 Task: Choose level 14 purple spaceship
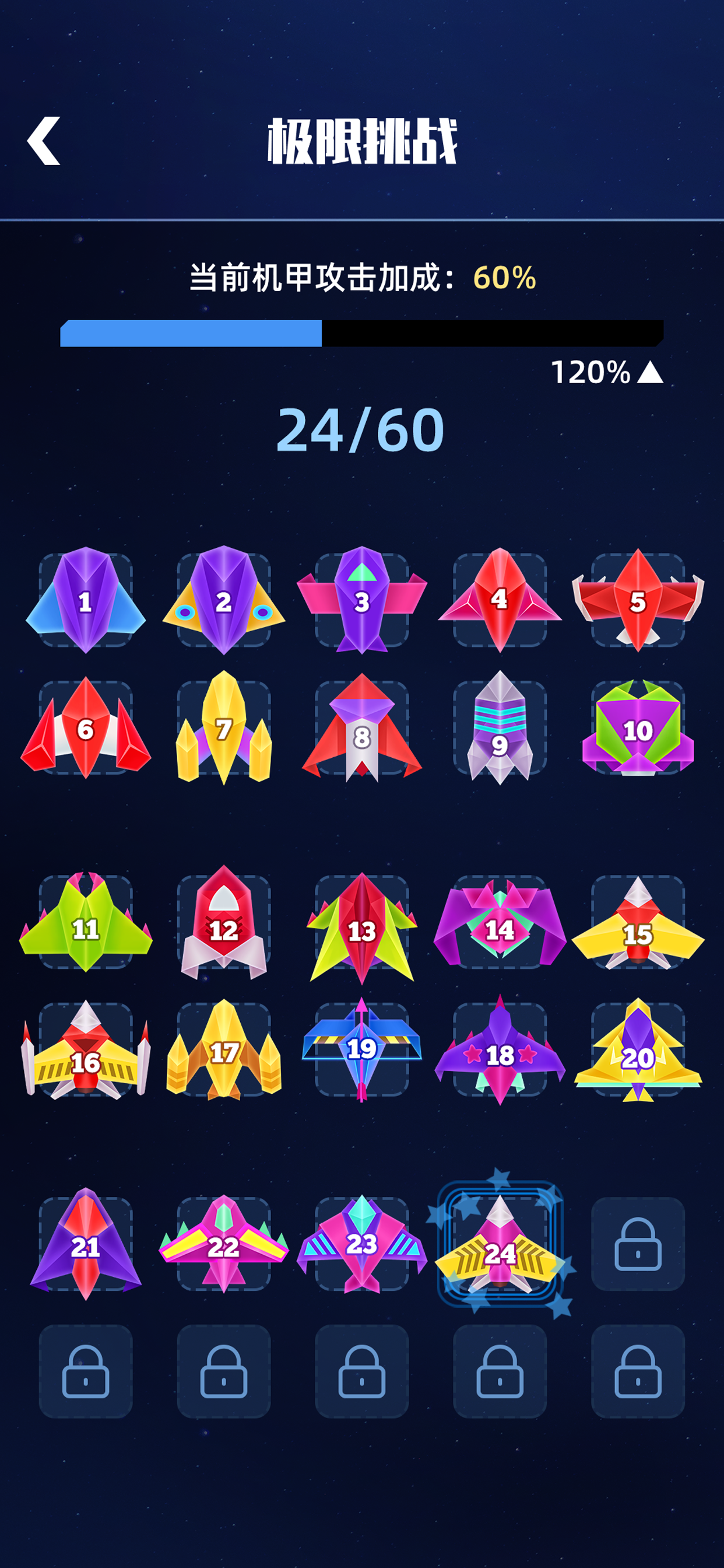pos(500,922)
